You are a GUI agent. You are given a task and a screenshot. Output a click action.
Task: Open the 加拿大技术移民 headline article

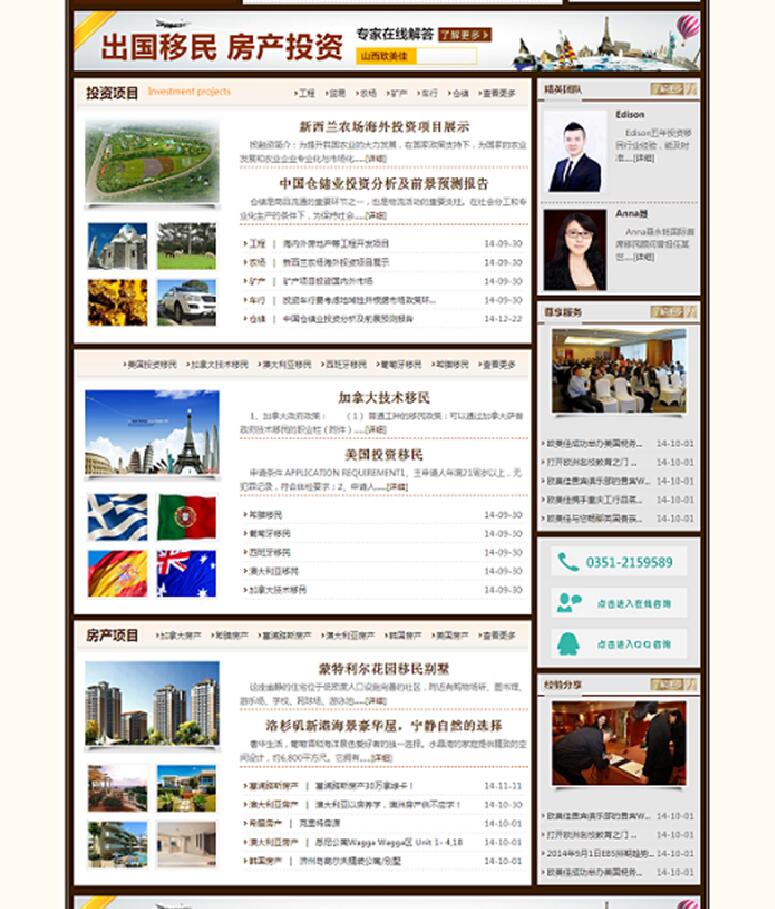coord(384,397)
